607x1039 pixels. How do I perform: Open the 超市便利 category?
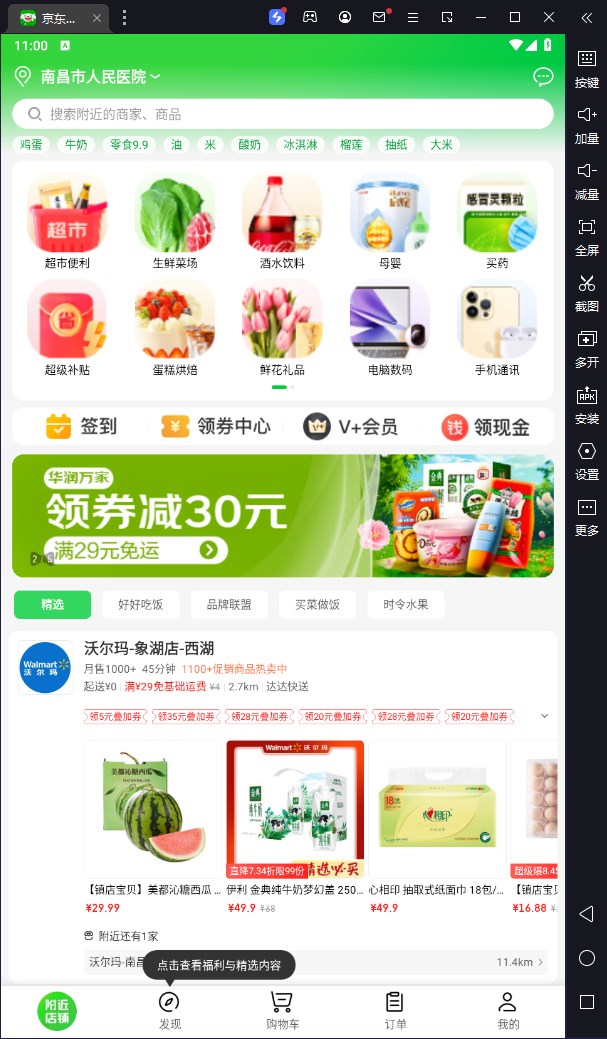(67, 222)
